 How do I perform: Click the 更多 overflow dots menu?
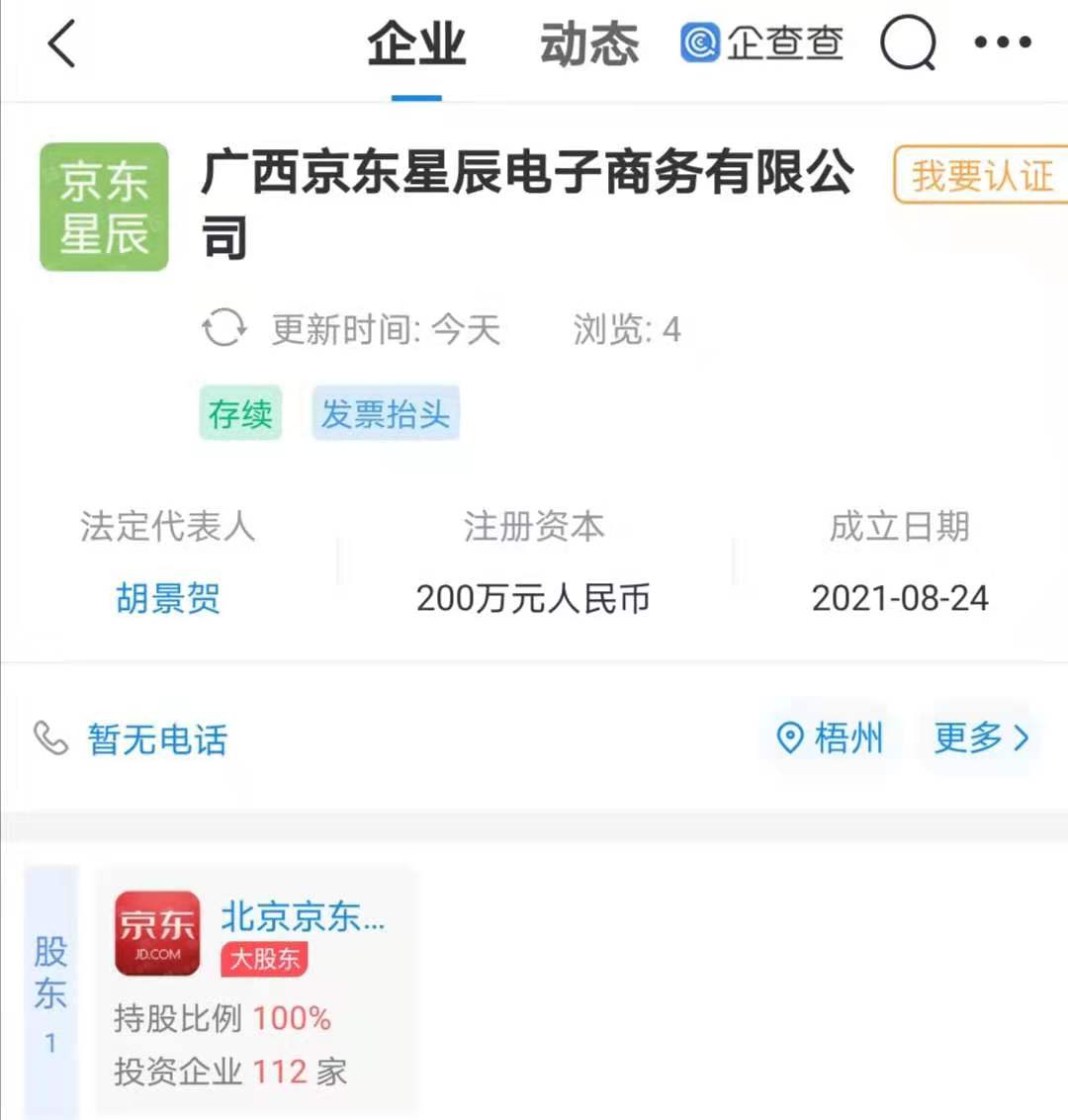pos(1005,42)
